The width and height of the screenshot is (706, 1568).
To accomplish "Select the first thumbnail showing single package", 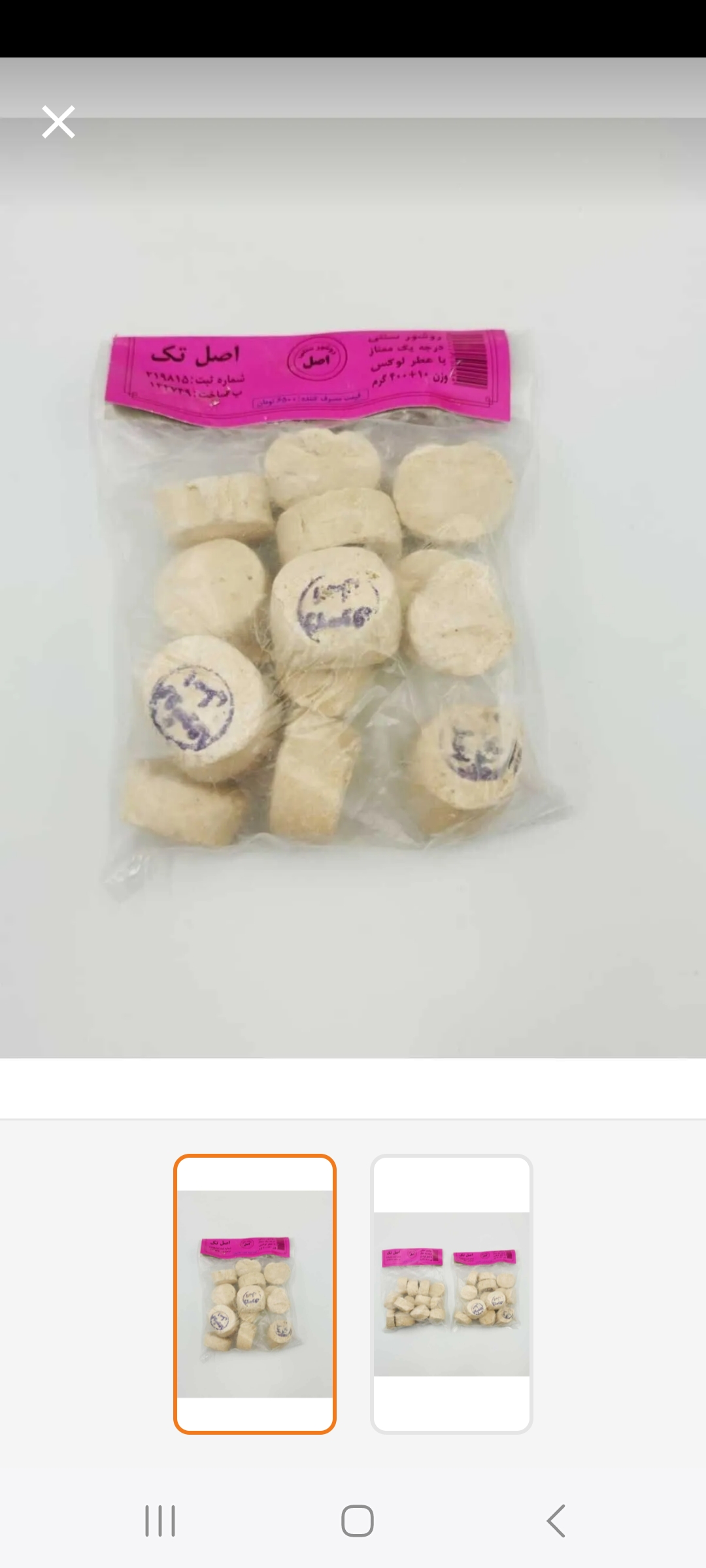I will coord(255,1294).
